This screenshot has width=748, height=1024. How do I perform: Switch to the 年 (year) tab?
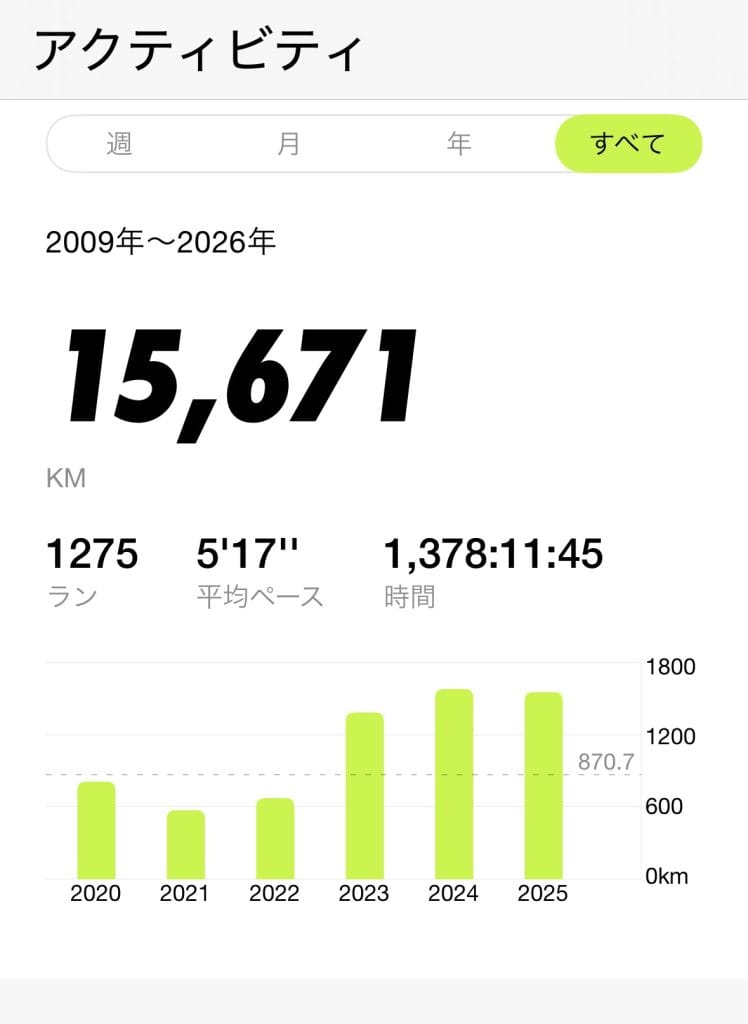pos(459,144)
